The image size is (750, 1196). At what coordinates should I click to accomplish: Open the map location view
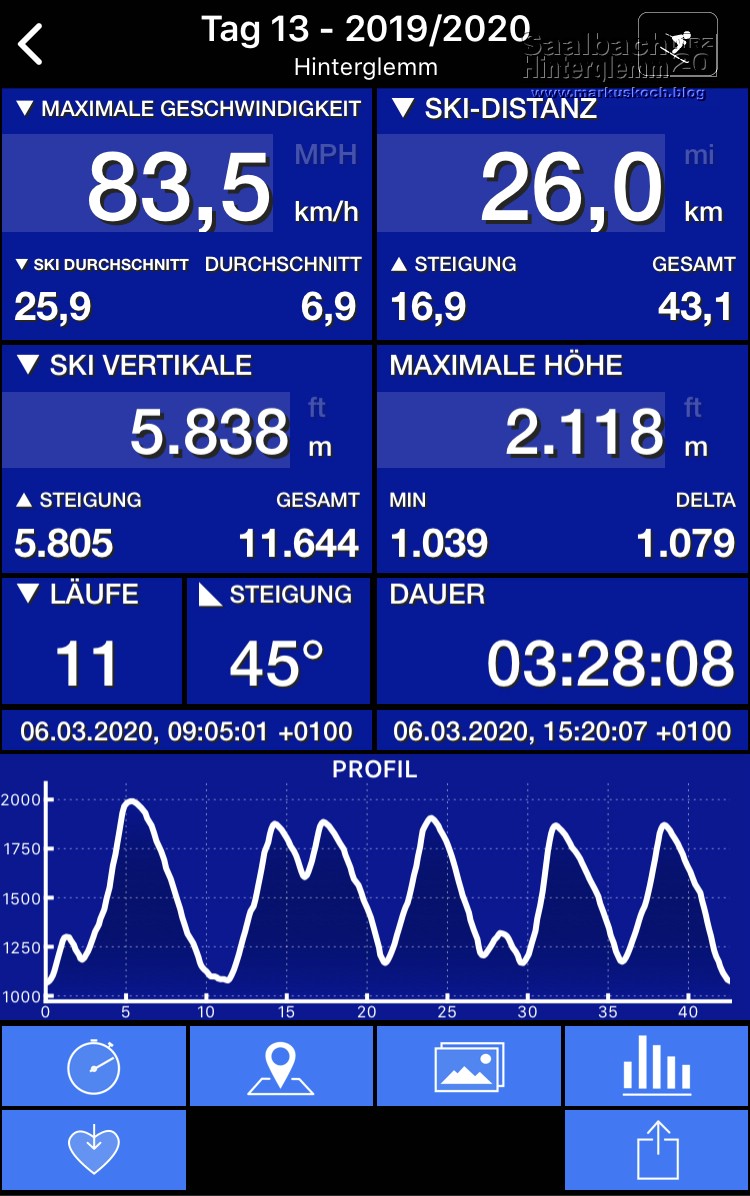(280, 1066)
